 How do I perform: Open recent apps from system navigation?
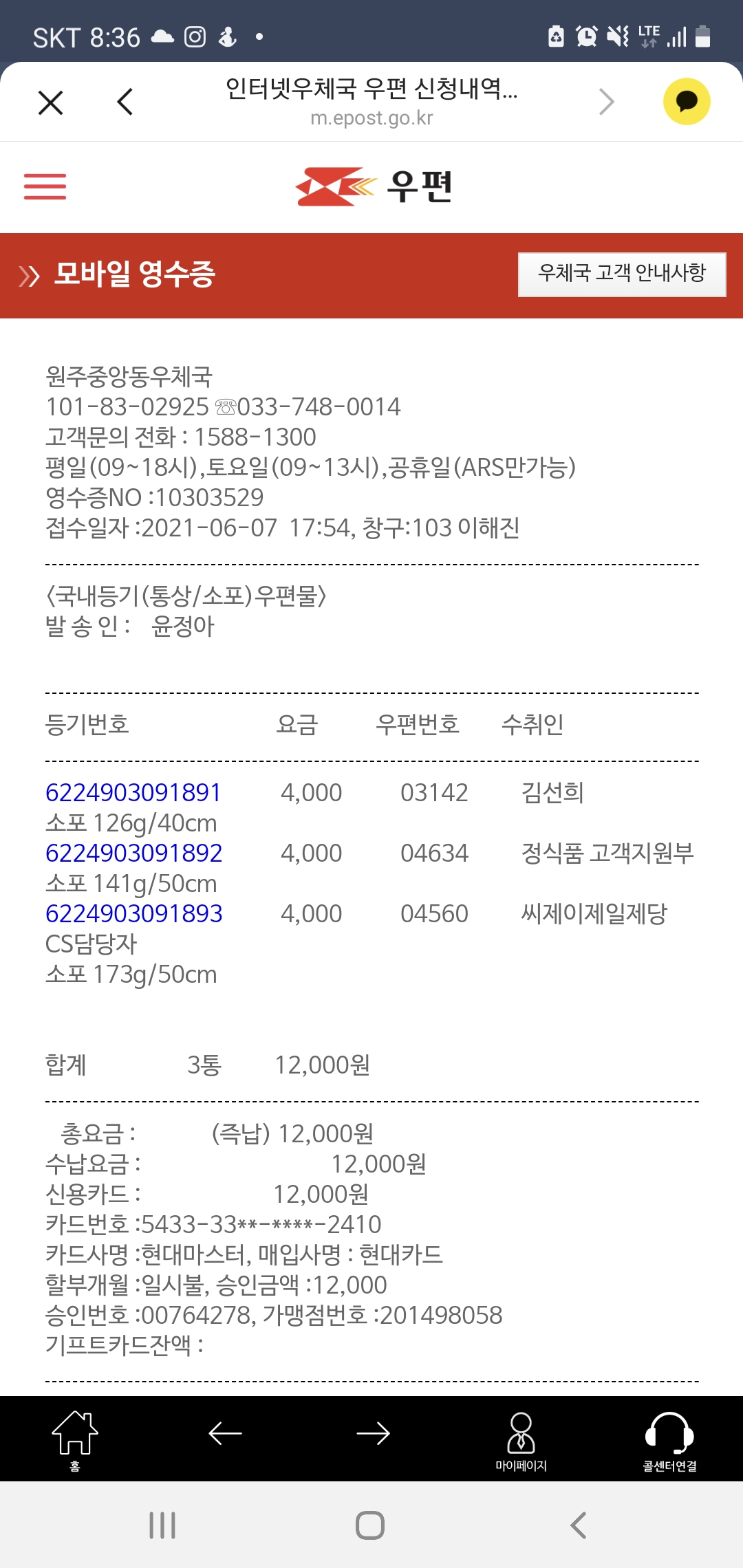(162, 1525)
